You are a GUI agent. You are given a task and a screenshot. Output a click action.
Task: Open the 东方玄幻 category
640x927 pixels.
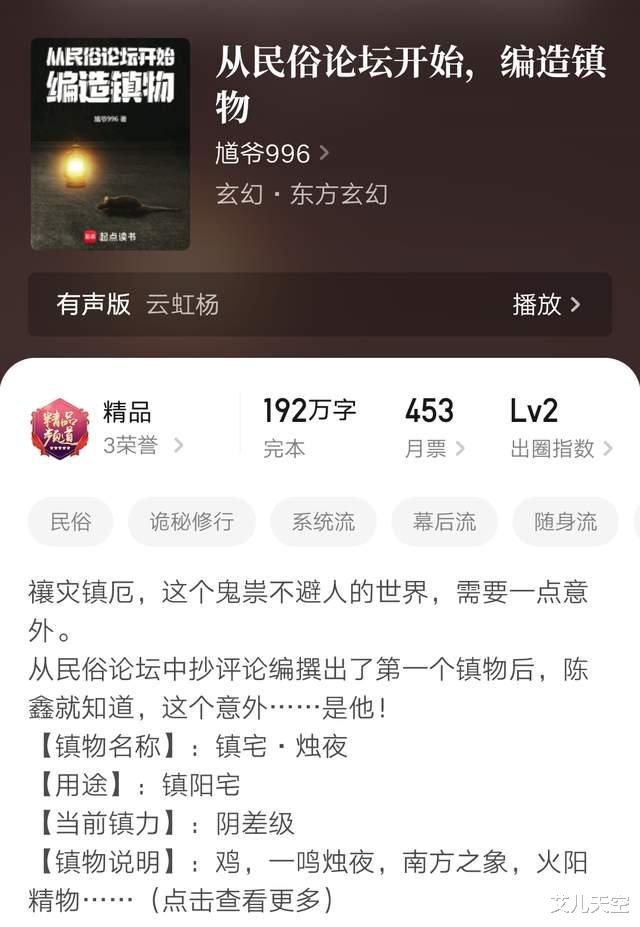point(339,194)
